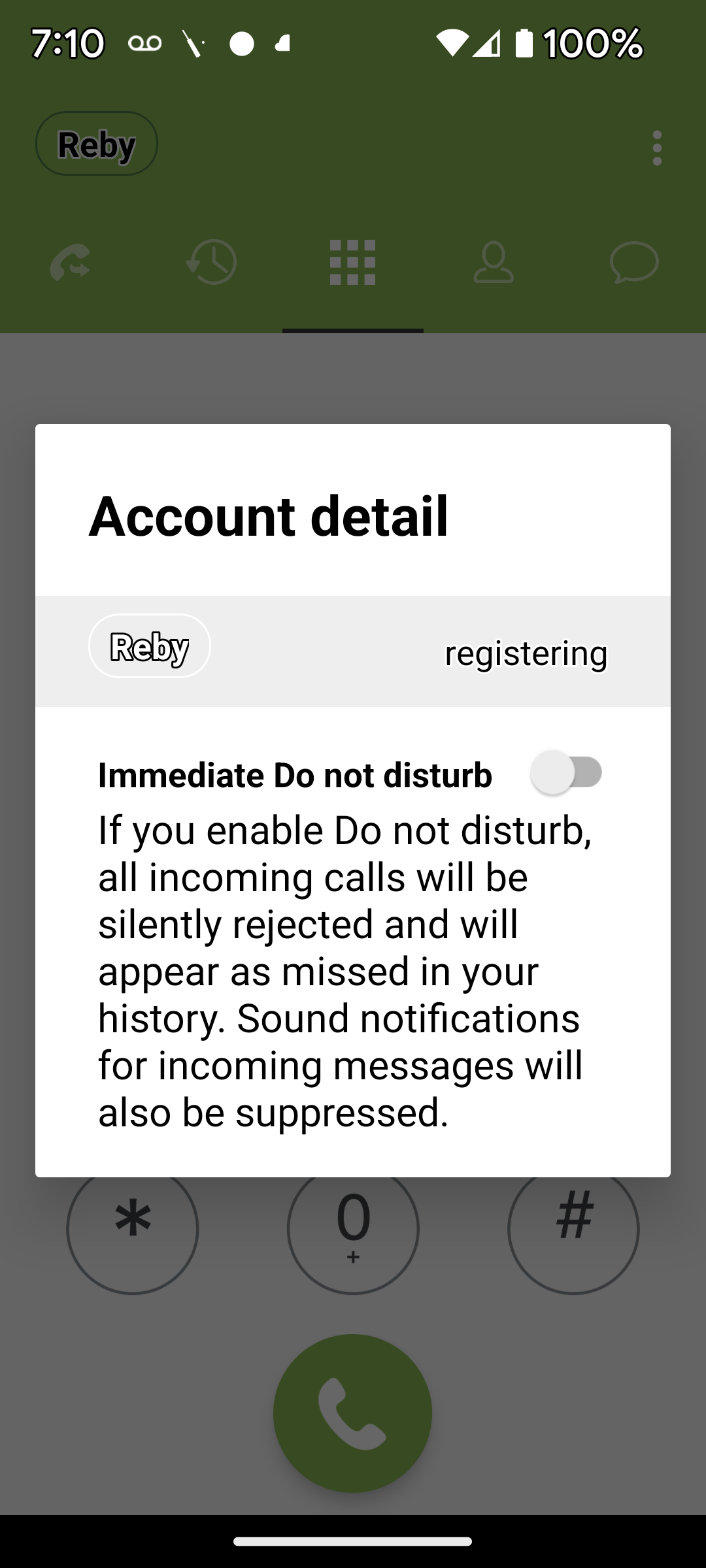Switch to the contacts tab

[494, 263]
